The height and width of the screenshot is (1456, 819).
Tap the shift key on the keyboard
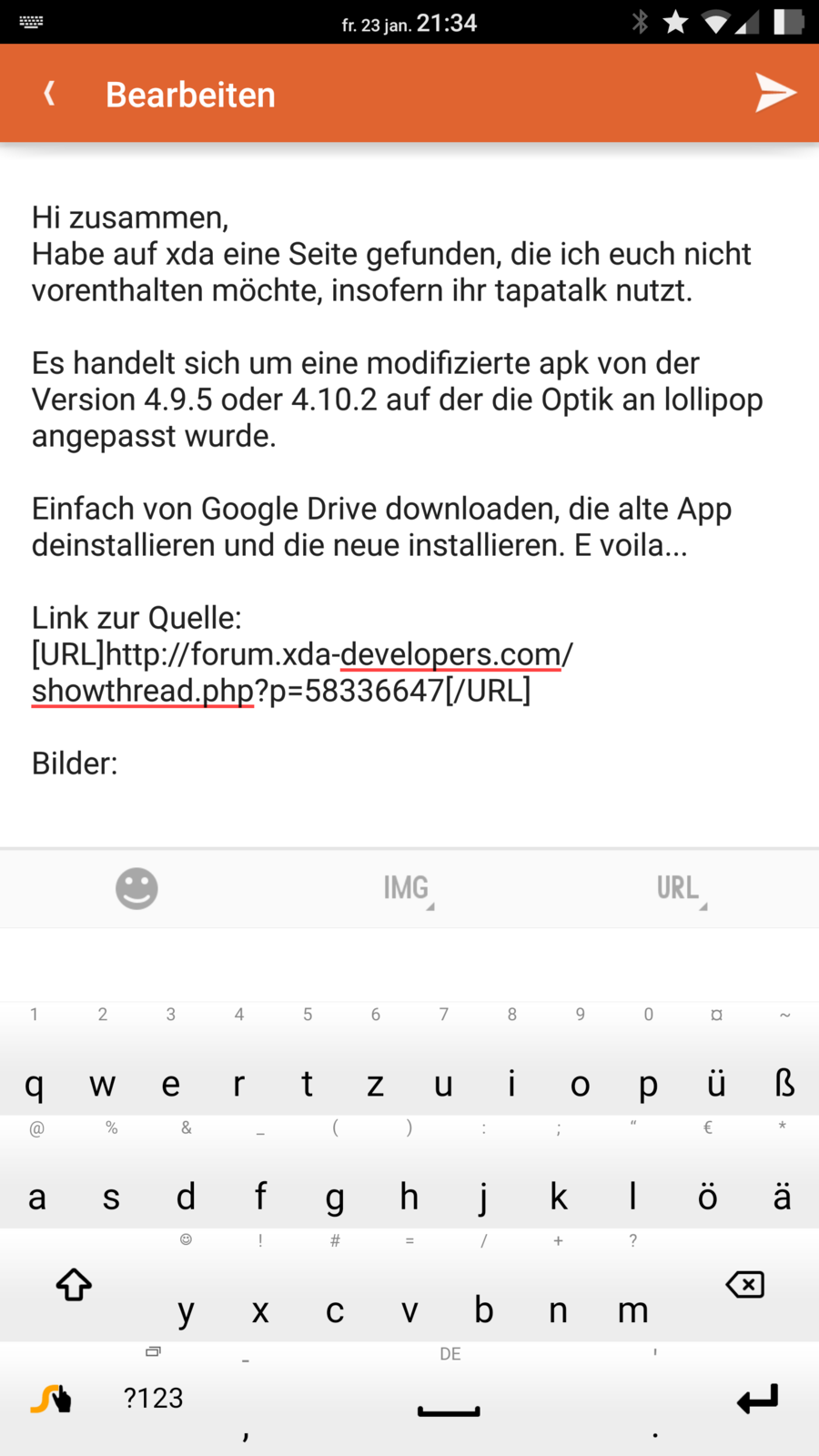point(74,1285)
